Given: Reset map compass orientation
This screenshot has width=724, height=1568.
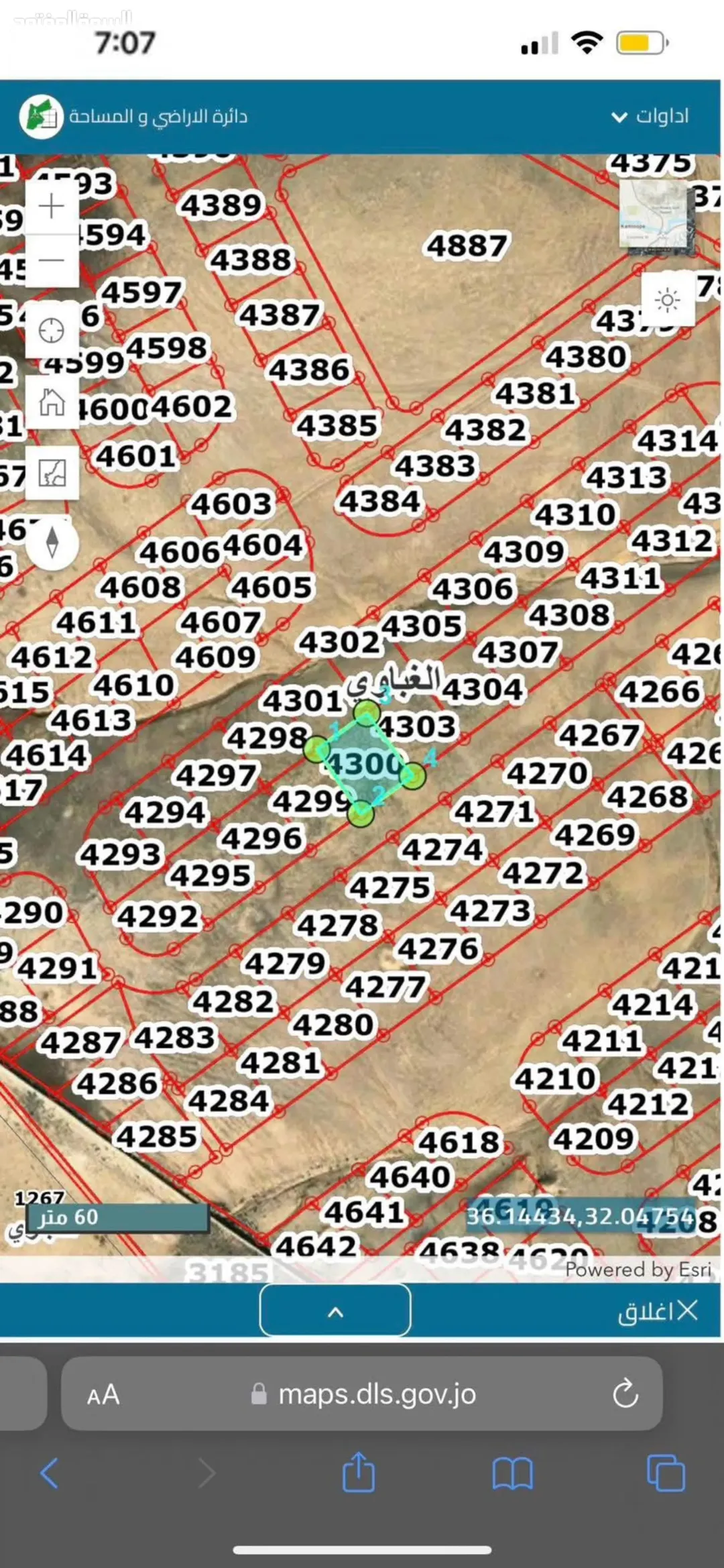Looking at the screenshot, I should pos(52,542).
